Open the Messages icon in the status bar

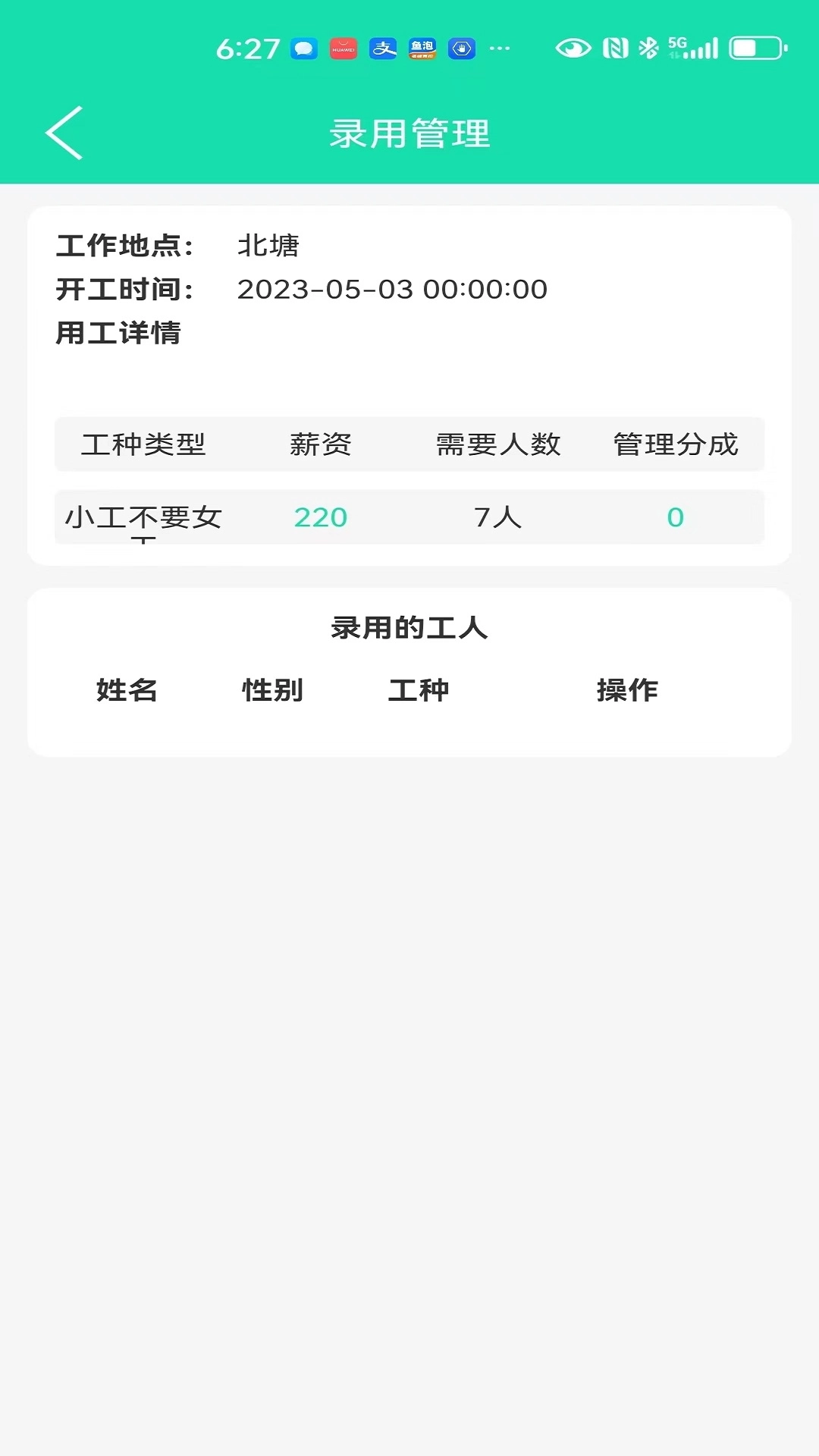click(303, 48)
